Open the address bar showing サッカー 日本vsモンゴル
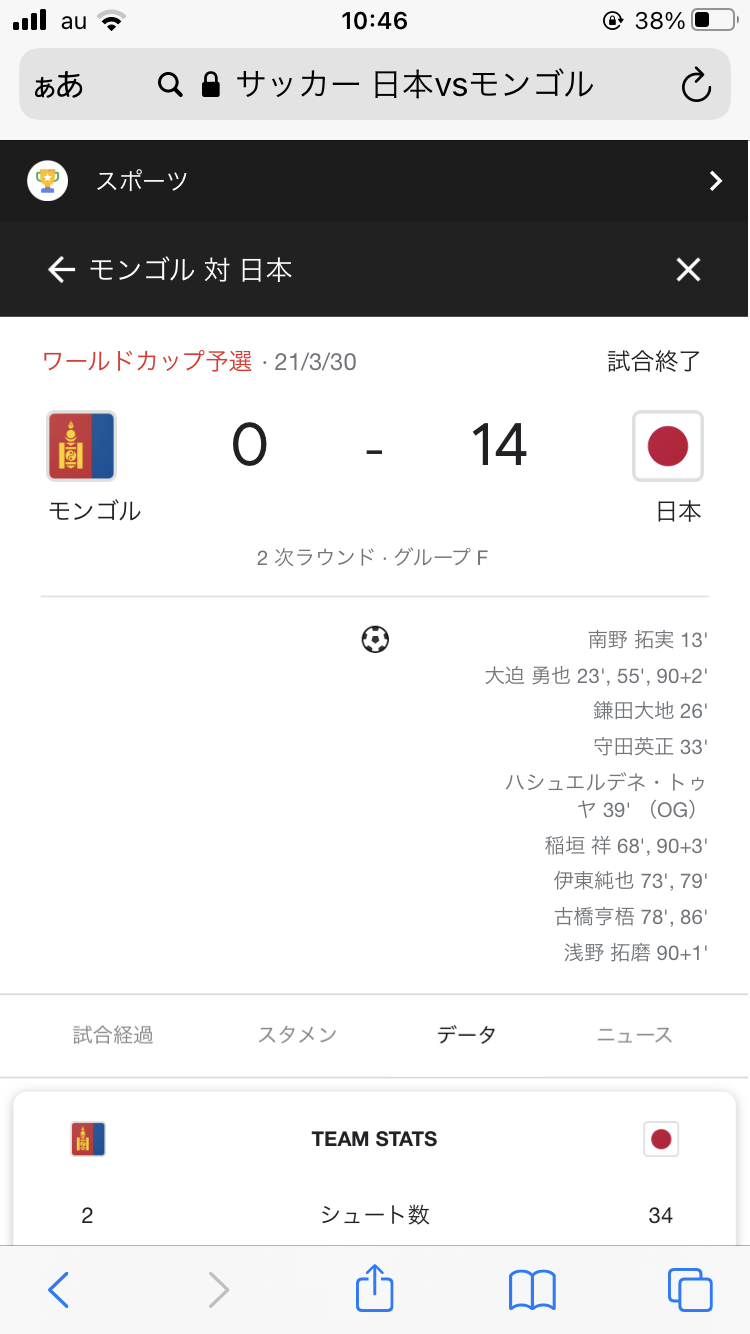The height and width of the screenshot is (1334, 750). (x=375, y=85)
